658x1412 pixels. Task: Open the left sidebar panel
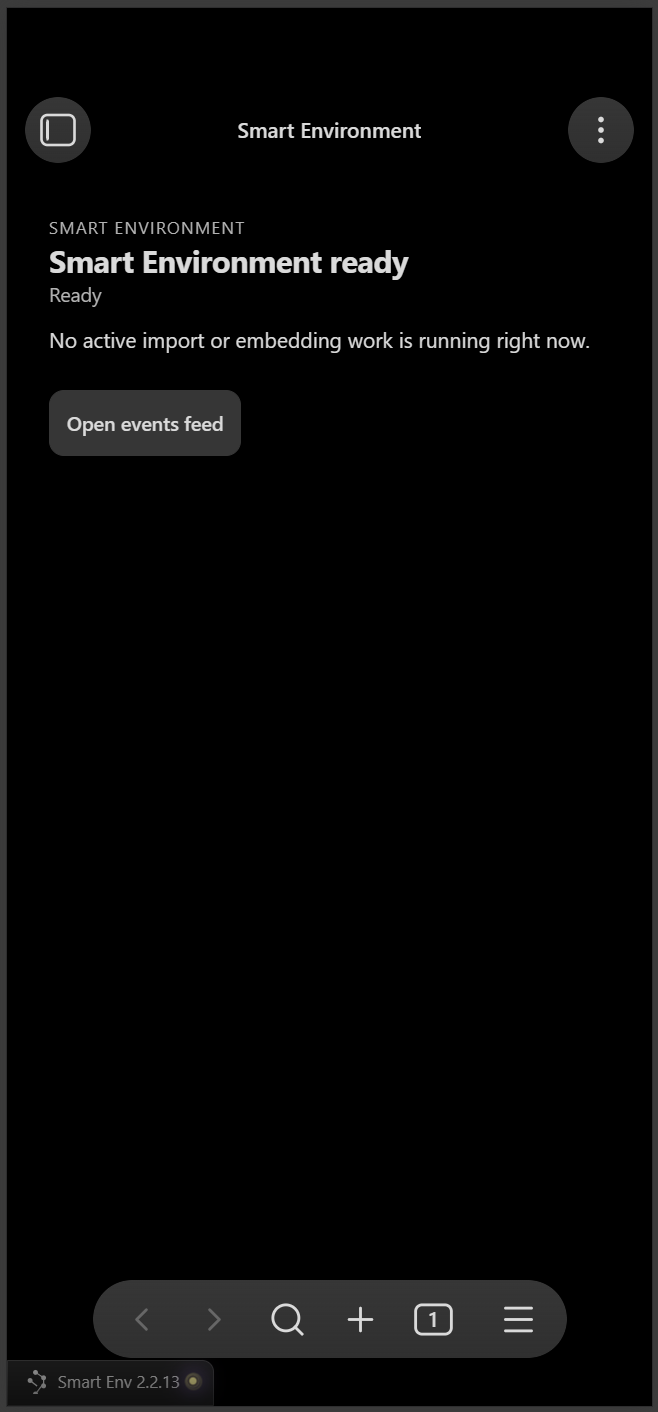(58, 130)
